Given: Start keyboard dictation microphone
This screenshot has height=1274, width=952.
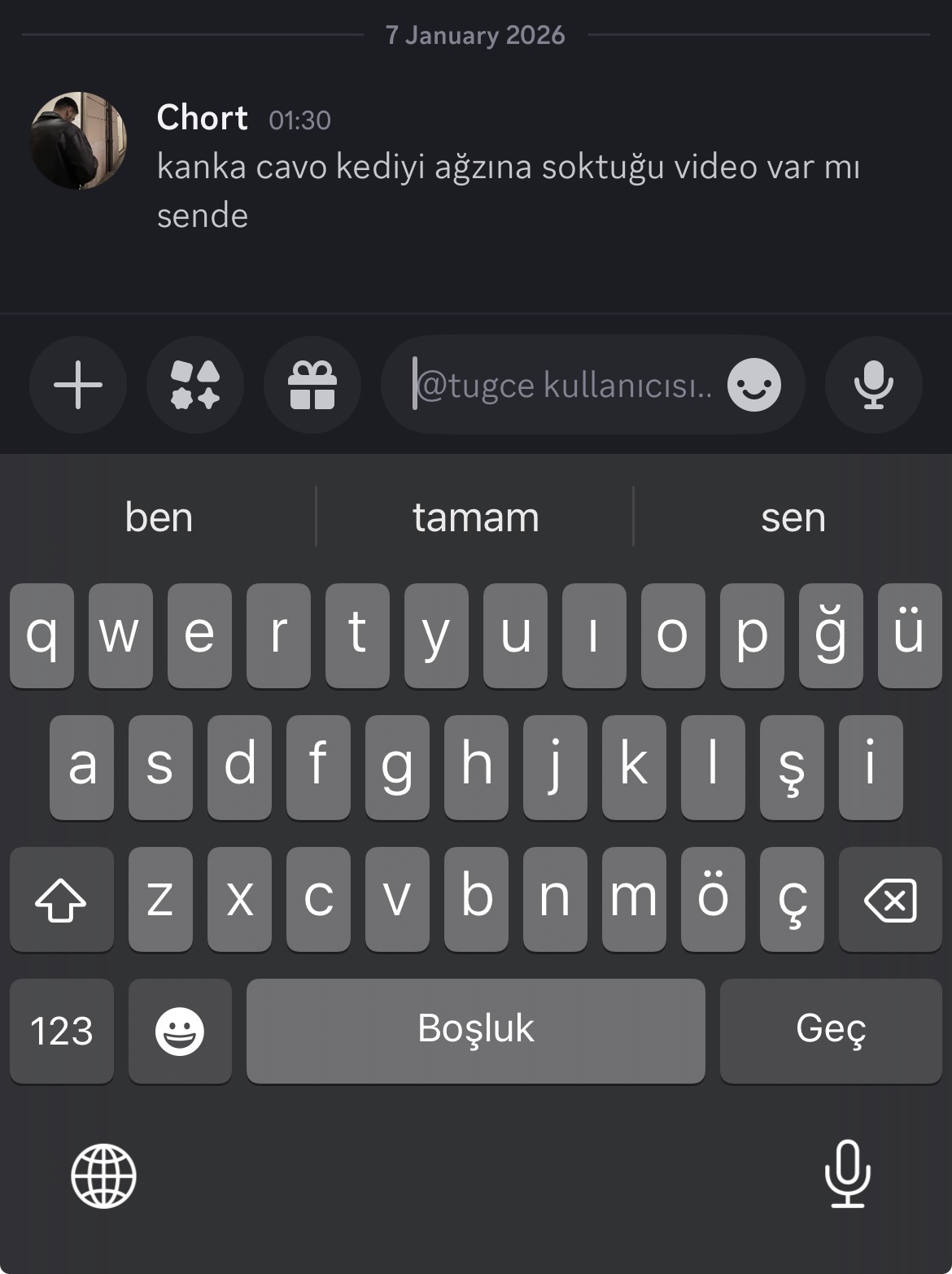Looking at the screenshot, I should point(847,1173).
